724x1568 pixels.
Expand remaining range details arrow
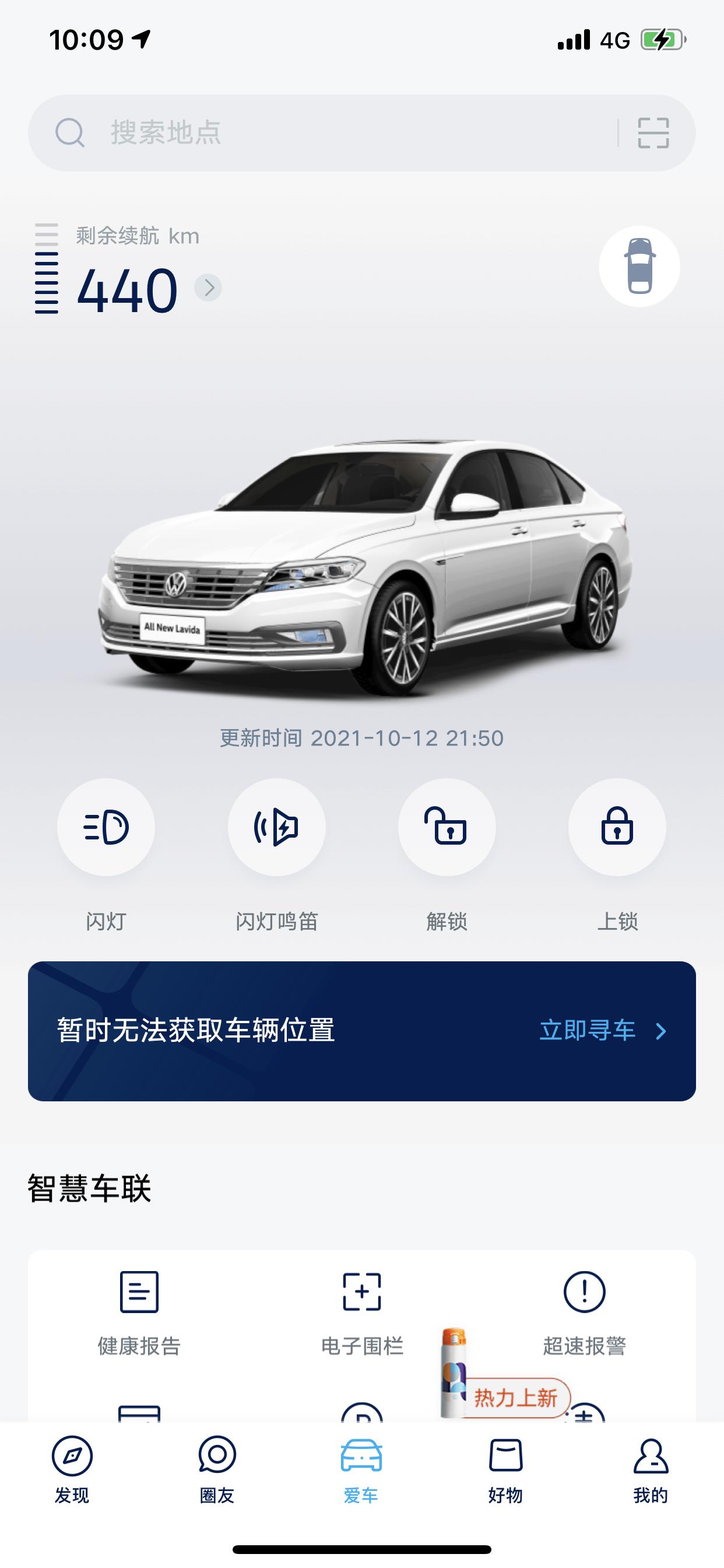click(x=208, y=288)
